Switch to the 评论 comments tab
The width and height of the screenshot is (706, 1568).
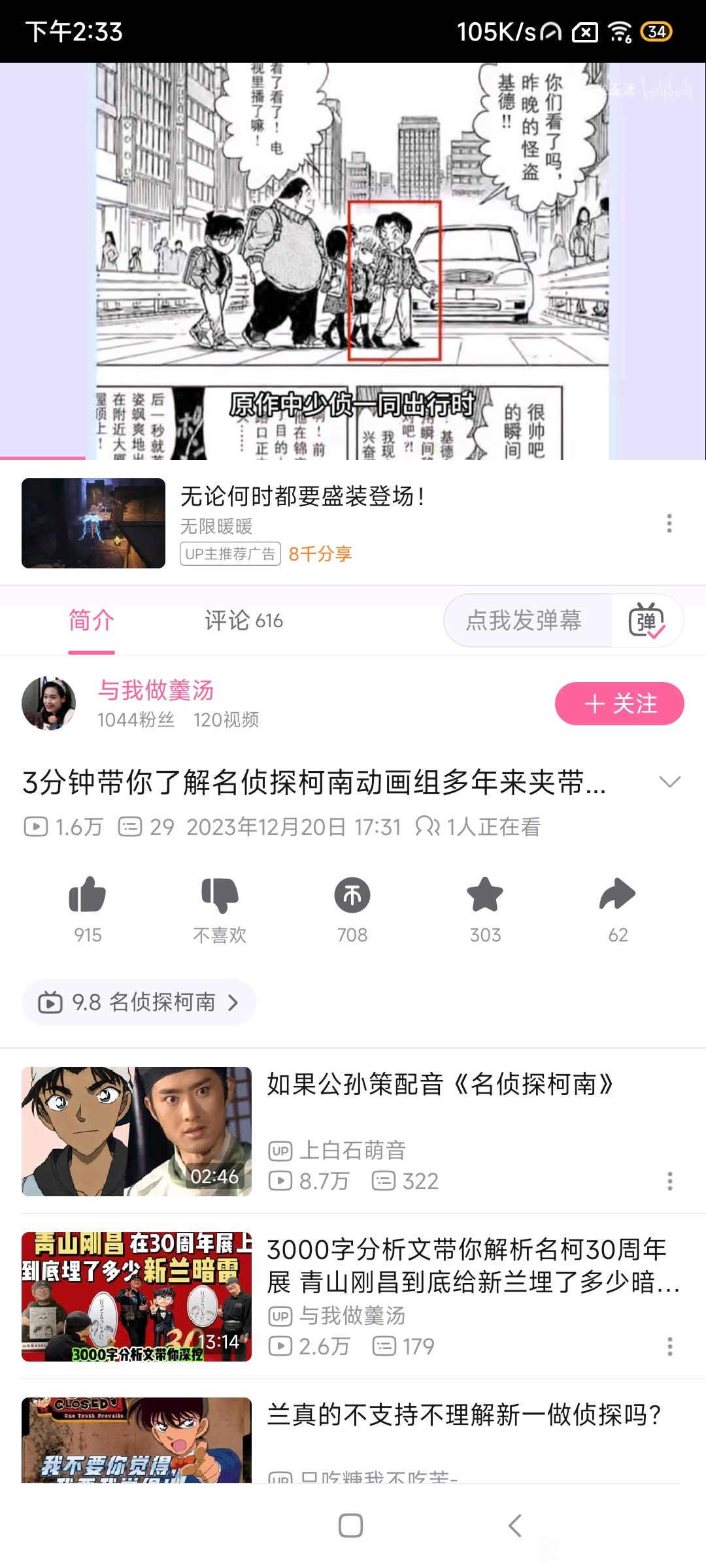(243, 621)
